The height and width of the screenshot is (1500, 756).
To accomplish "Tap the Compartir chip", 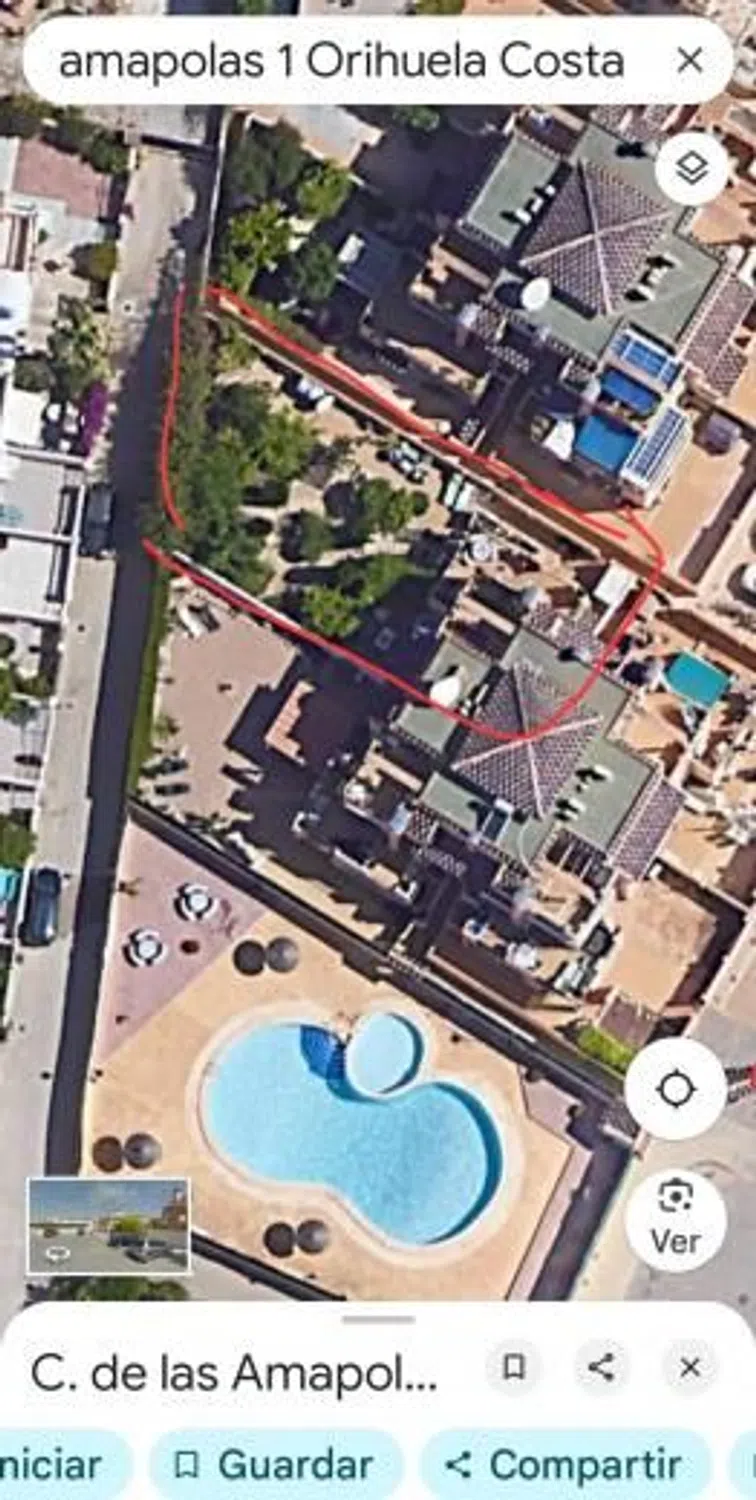I will (x=565, y=1465).
